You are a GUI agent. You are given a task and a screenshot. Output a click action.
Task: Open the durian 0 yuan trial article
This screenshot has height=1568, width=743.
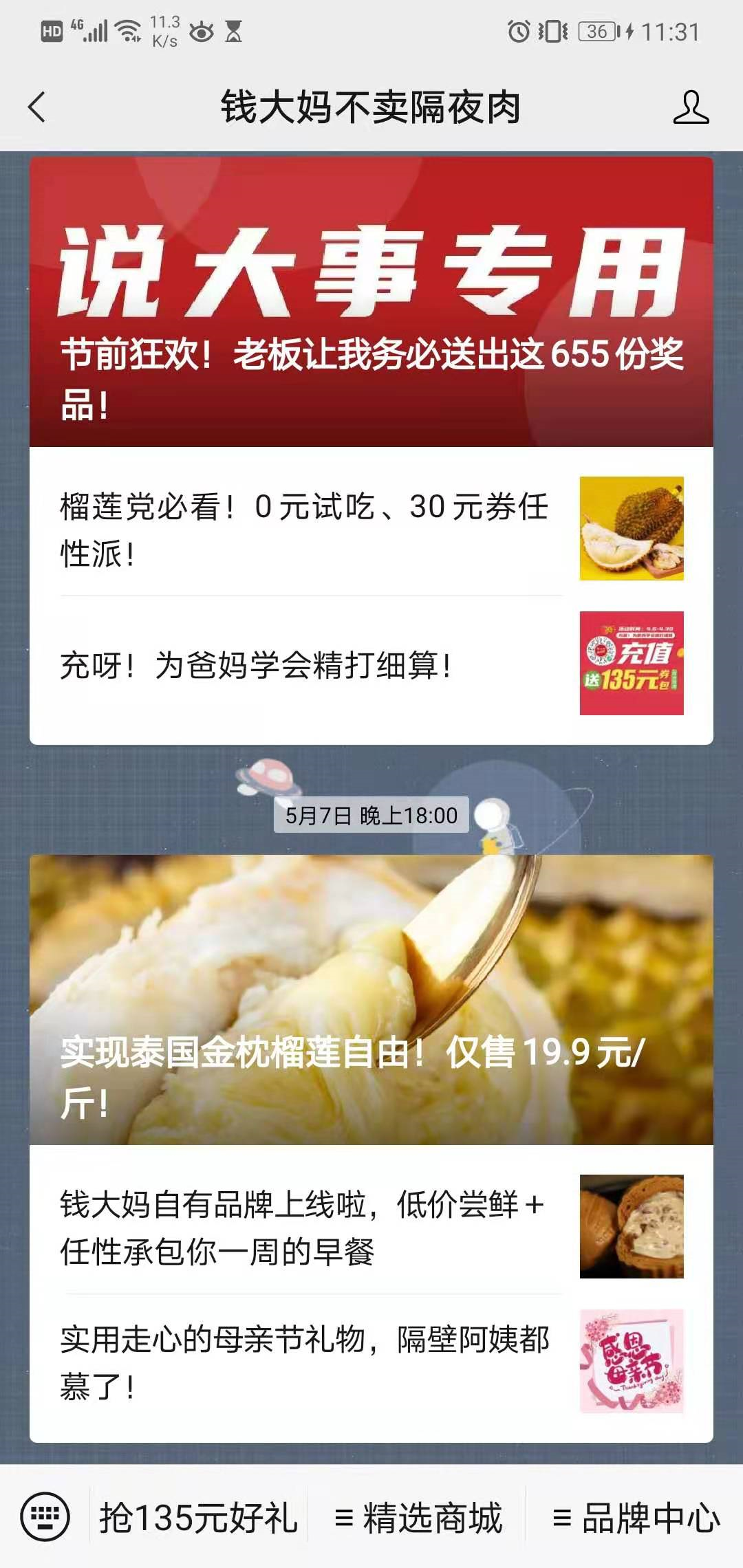click(x=371, y=528)
